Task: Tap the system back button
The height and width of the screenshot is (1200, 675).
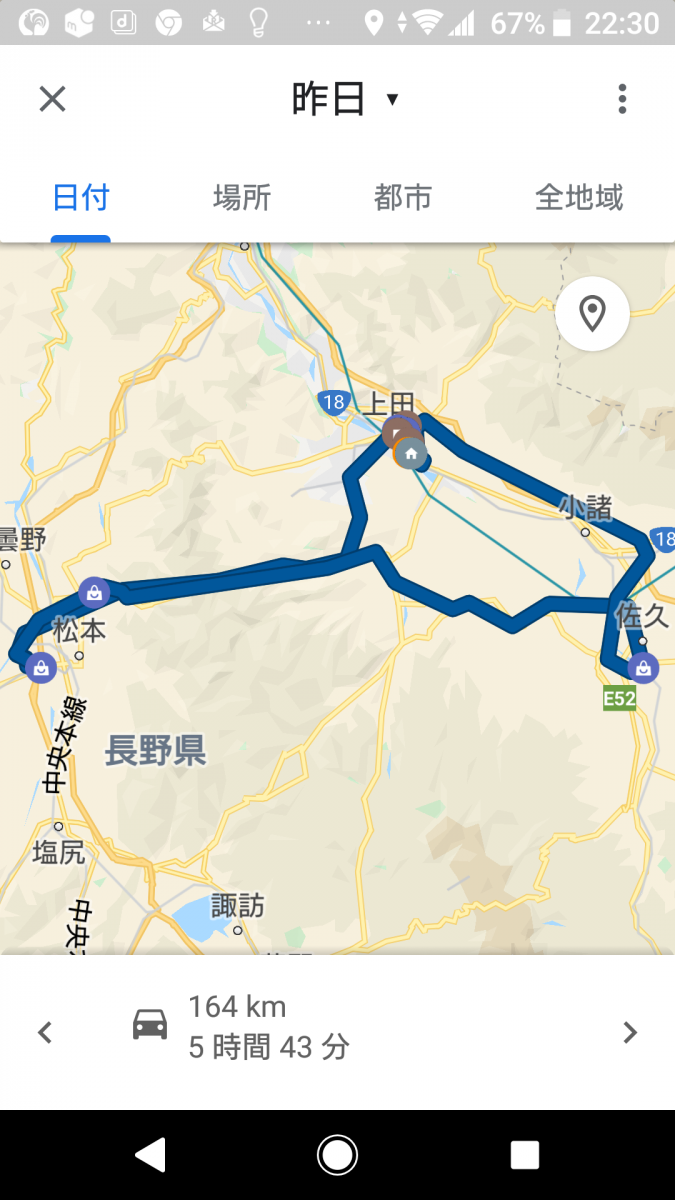Action: click(150, 1155)
